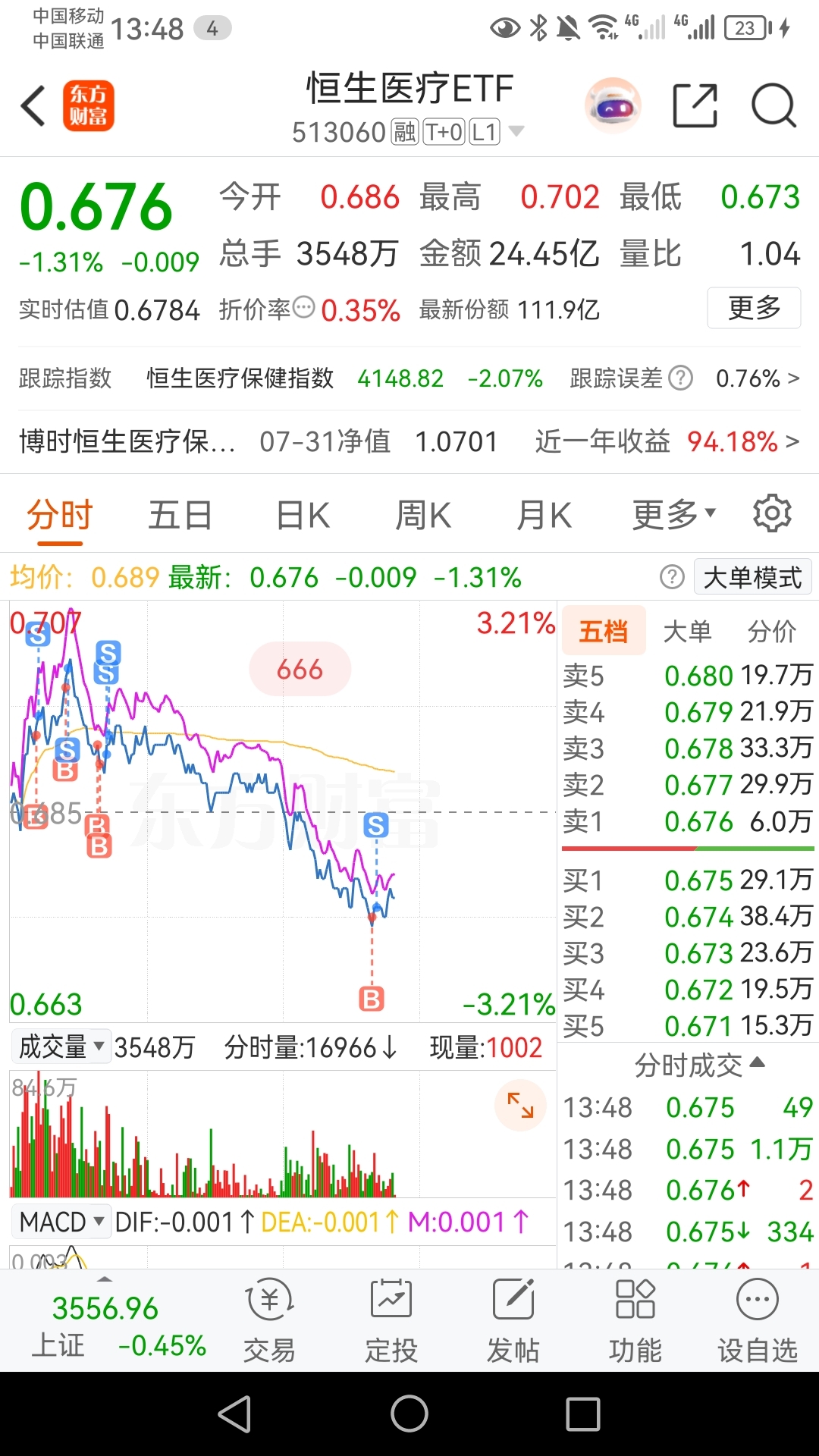Tap the back arrow at top left

pyautogui.click(x=32, y=105)
